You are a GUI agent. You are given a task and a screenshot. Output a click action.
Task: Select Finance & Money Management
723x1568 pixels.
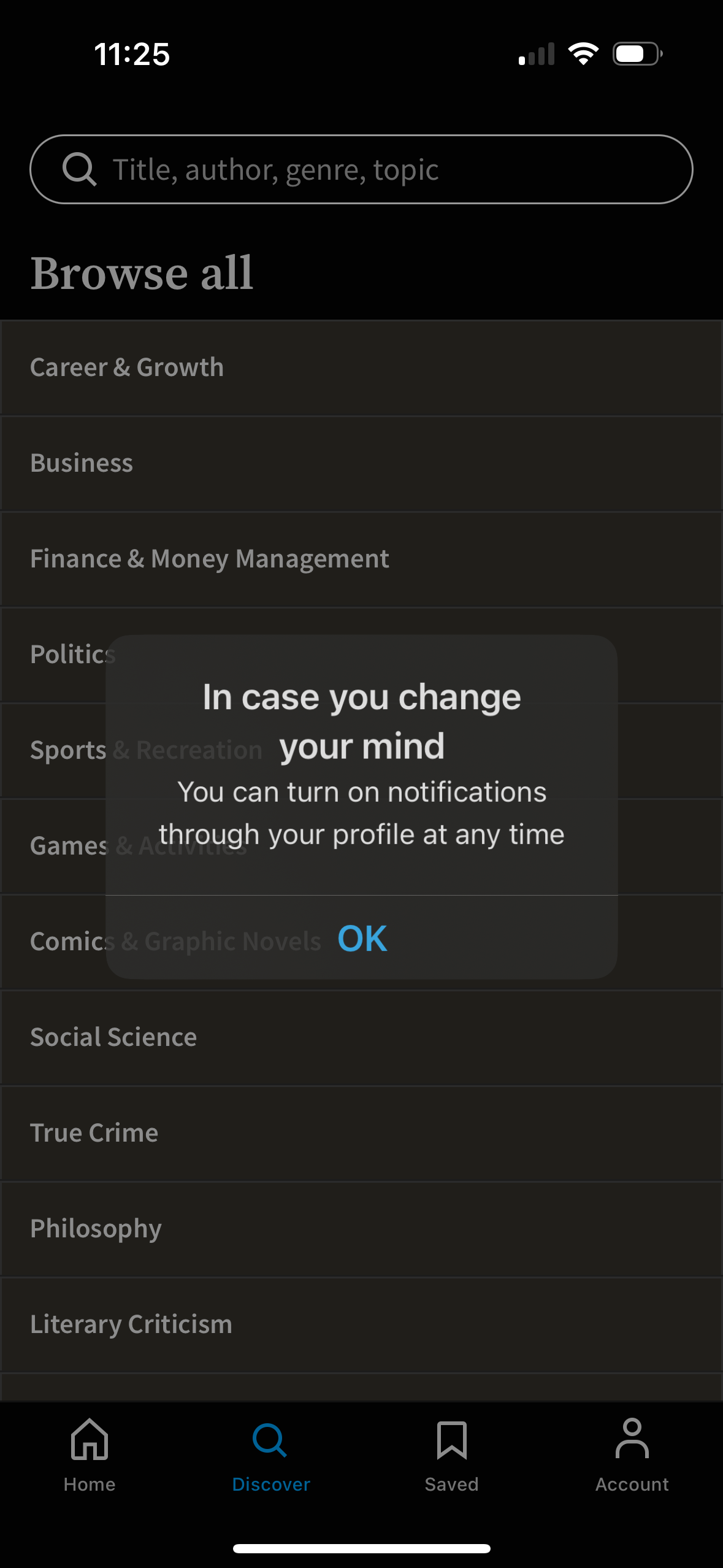tap(210, 559)
